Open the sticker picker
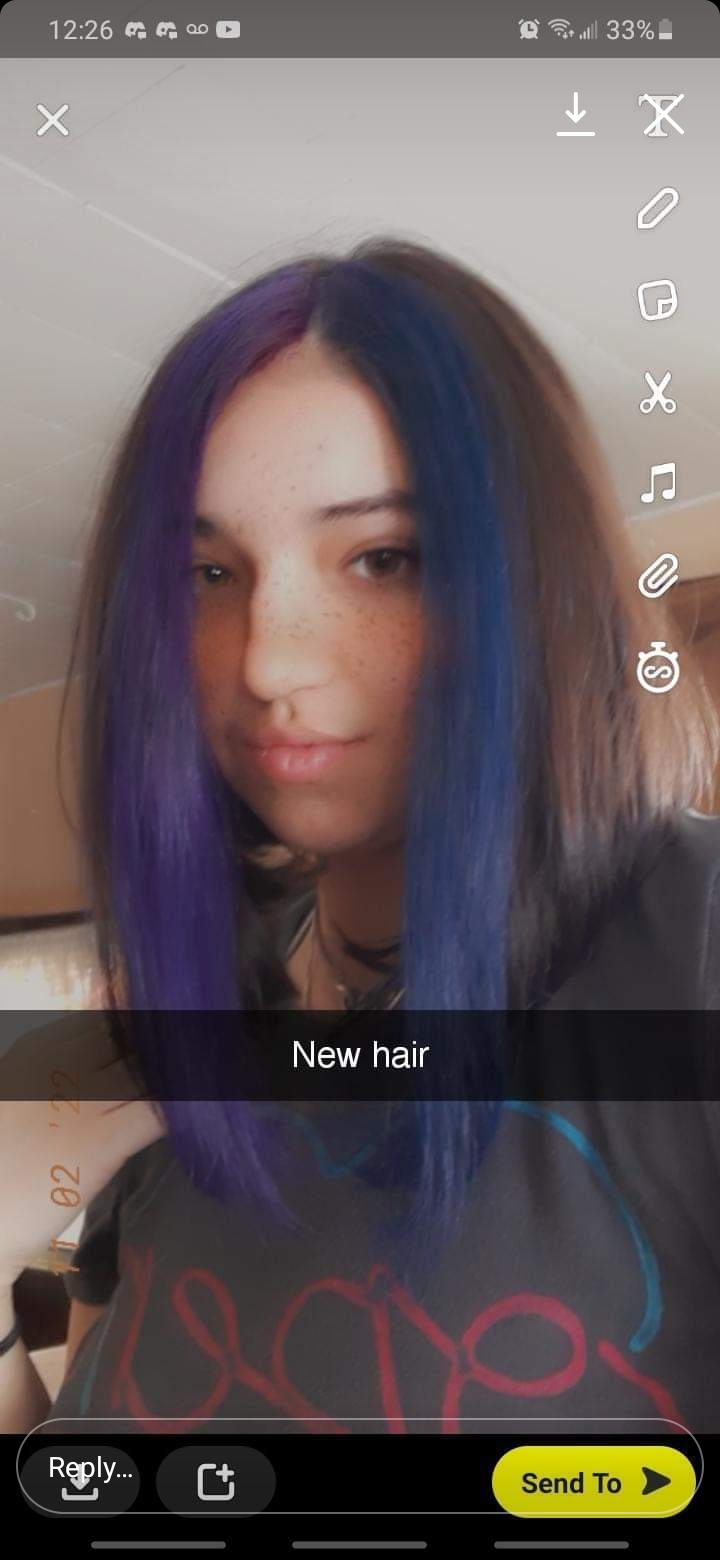Screen dimensions: 720x1560 [658, 300]
